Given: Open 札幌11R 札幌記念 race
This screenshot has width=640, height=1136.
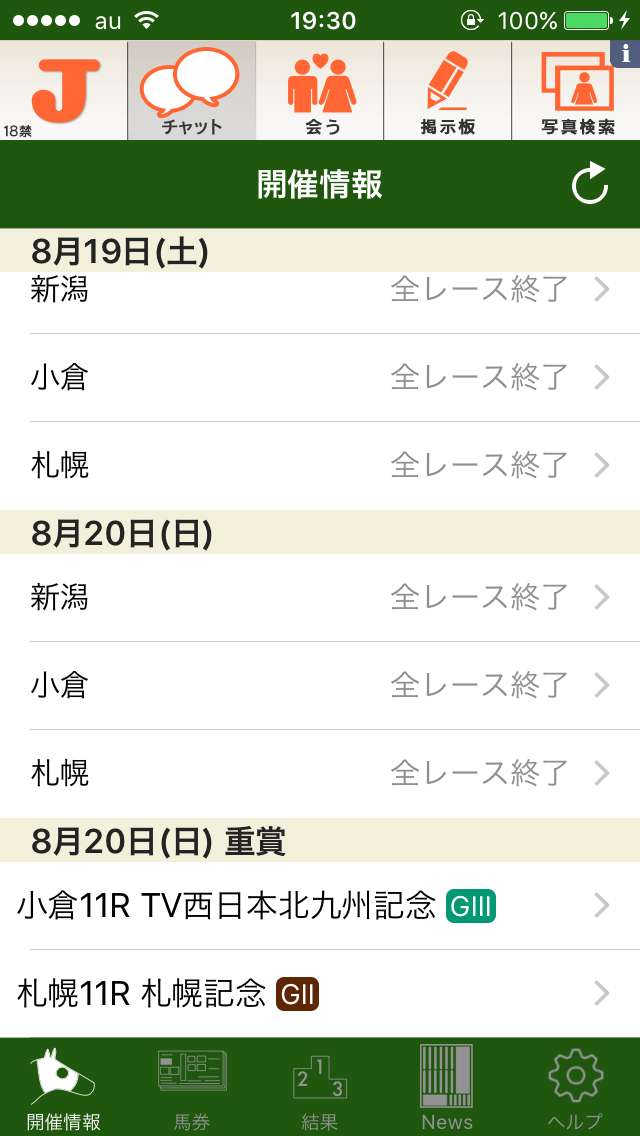Looking at the screenshot, I should tap(320, 994).
